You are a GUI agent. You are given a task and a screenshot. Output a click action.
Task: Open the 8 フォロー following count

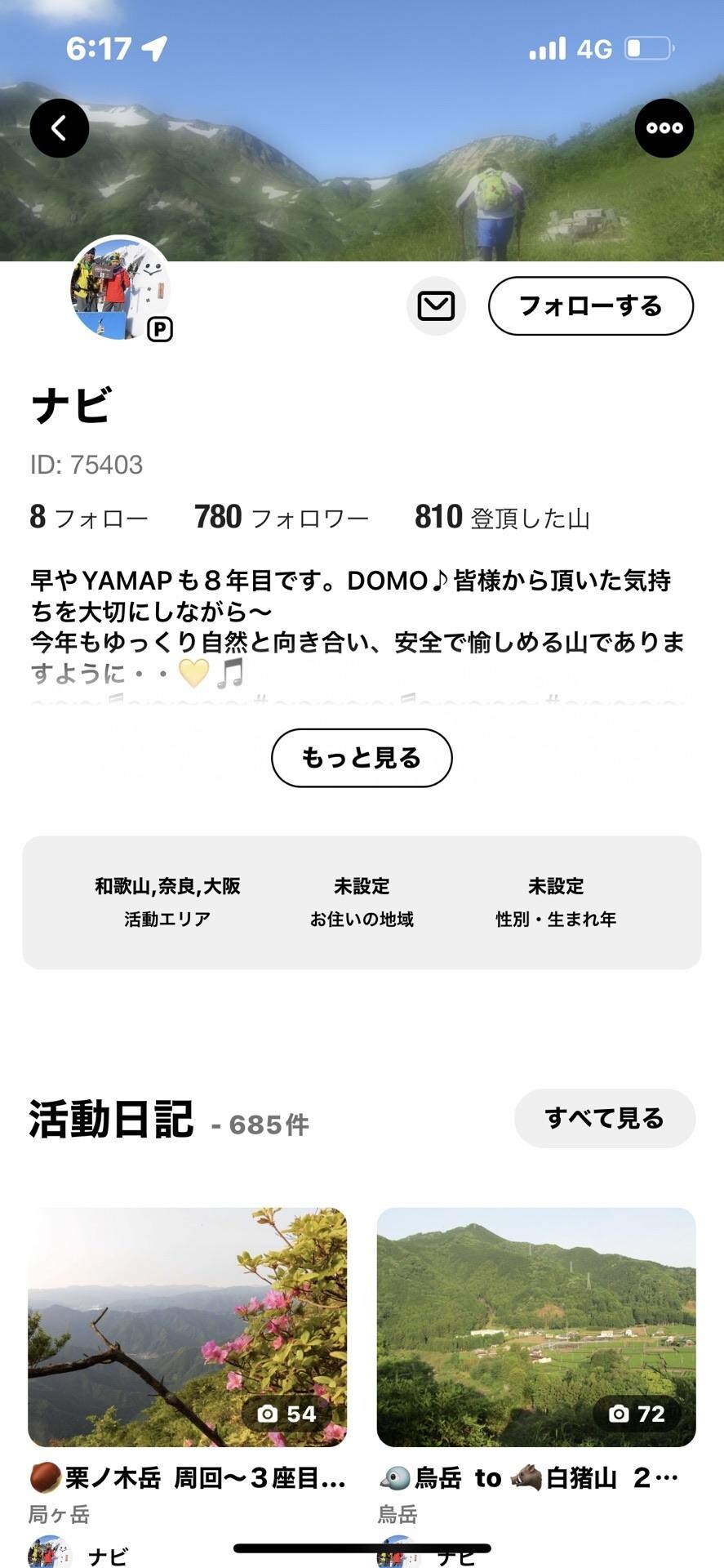coord(88,516)
